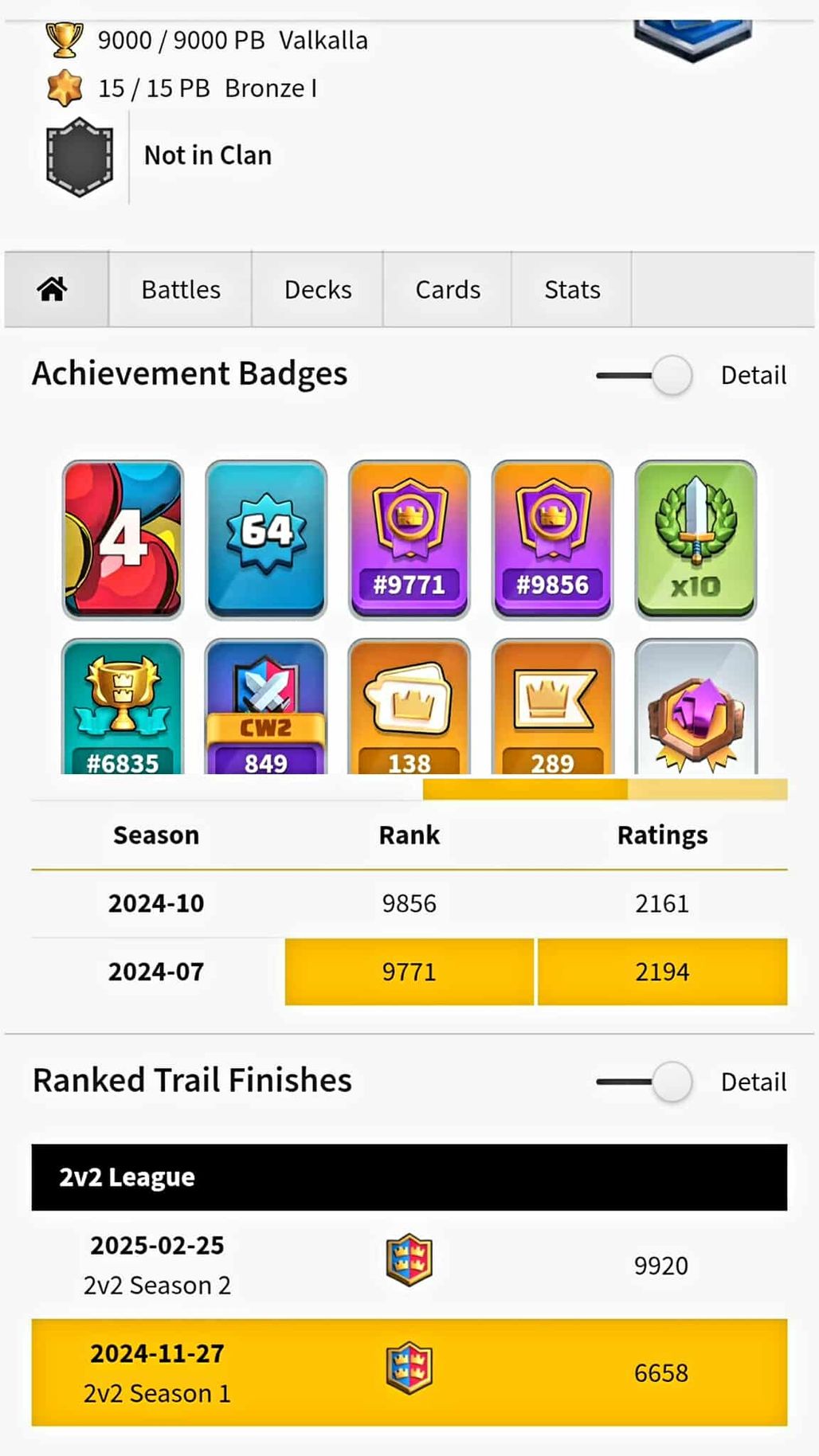This screenshot has width=819, height=1456.
Task: Open the x10 sword wreath badge
Action: 696,540
